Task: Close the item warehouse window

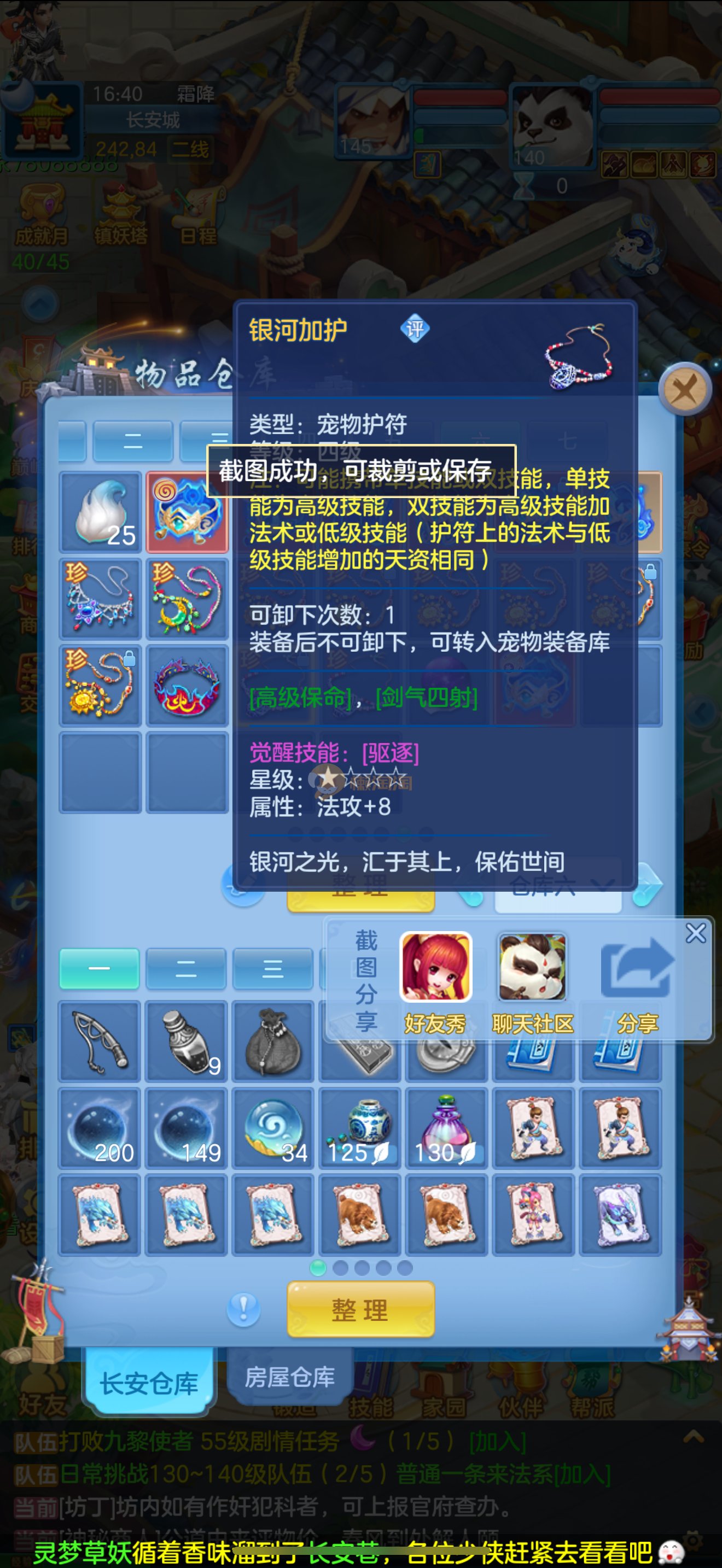Action: pos(684,388)
